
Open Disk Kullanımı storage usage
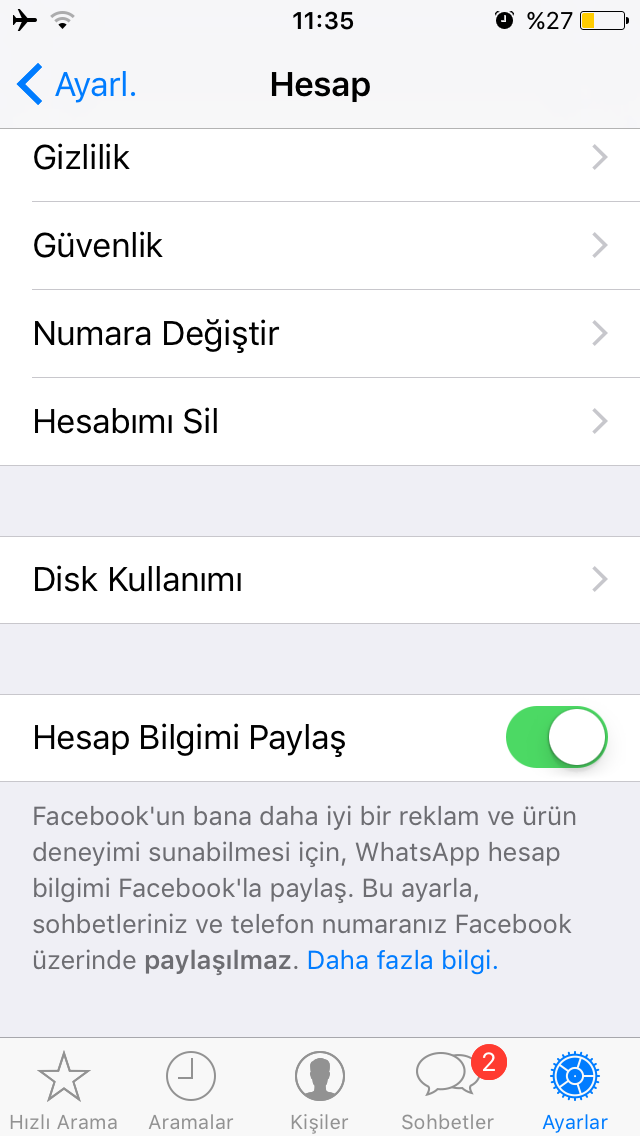[320, 580]
